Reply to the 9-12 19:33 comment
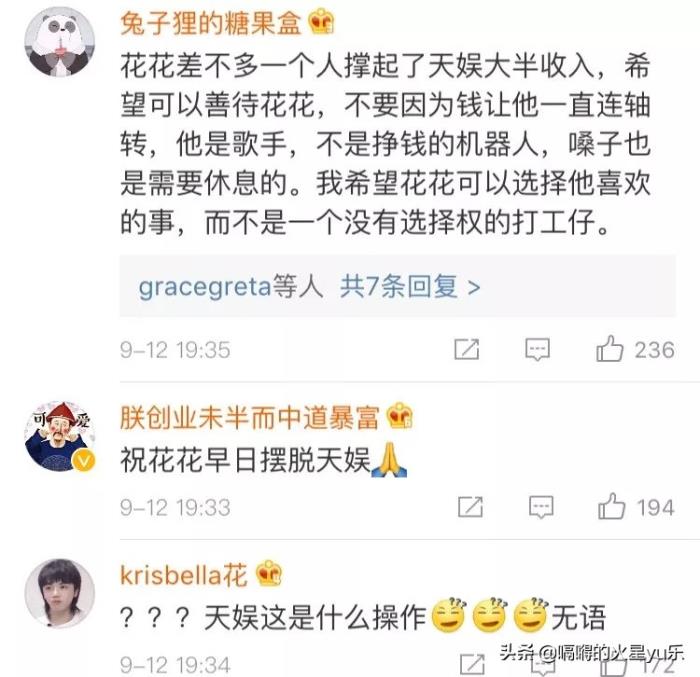Image resolution: width=700 pixels, height=677 pixels. point(540,507)
